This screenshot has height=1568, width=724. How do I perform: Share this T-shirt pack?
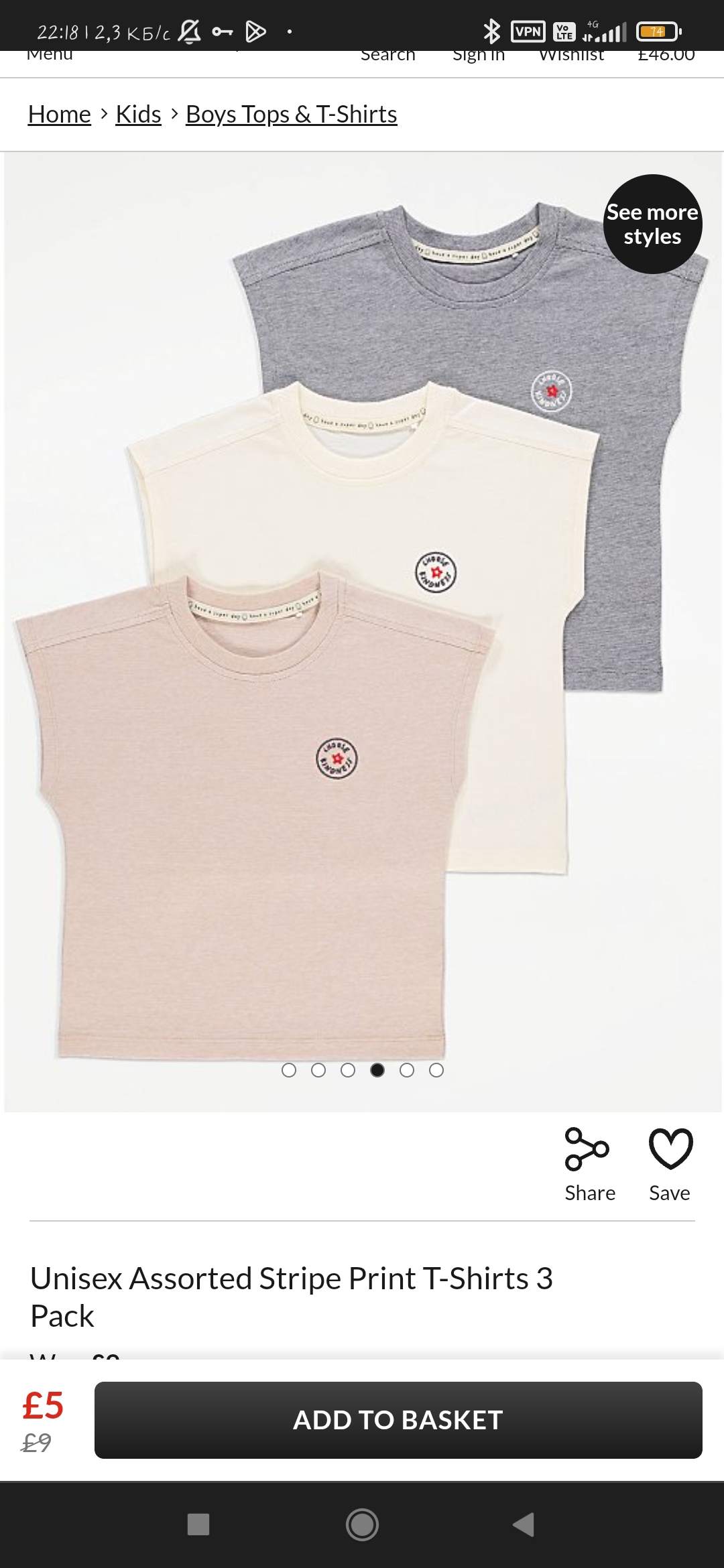(x=589, y=1165)
